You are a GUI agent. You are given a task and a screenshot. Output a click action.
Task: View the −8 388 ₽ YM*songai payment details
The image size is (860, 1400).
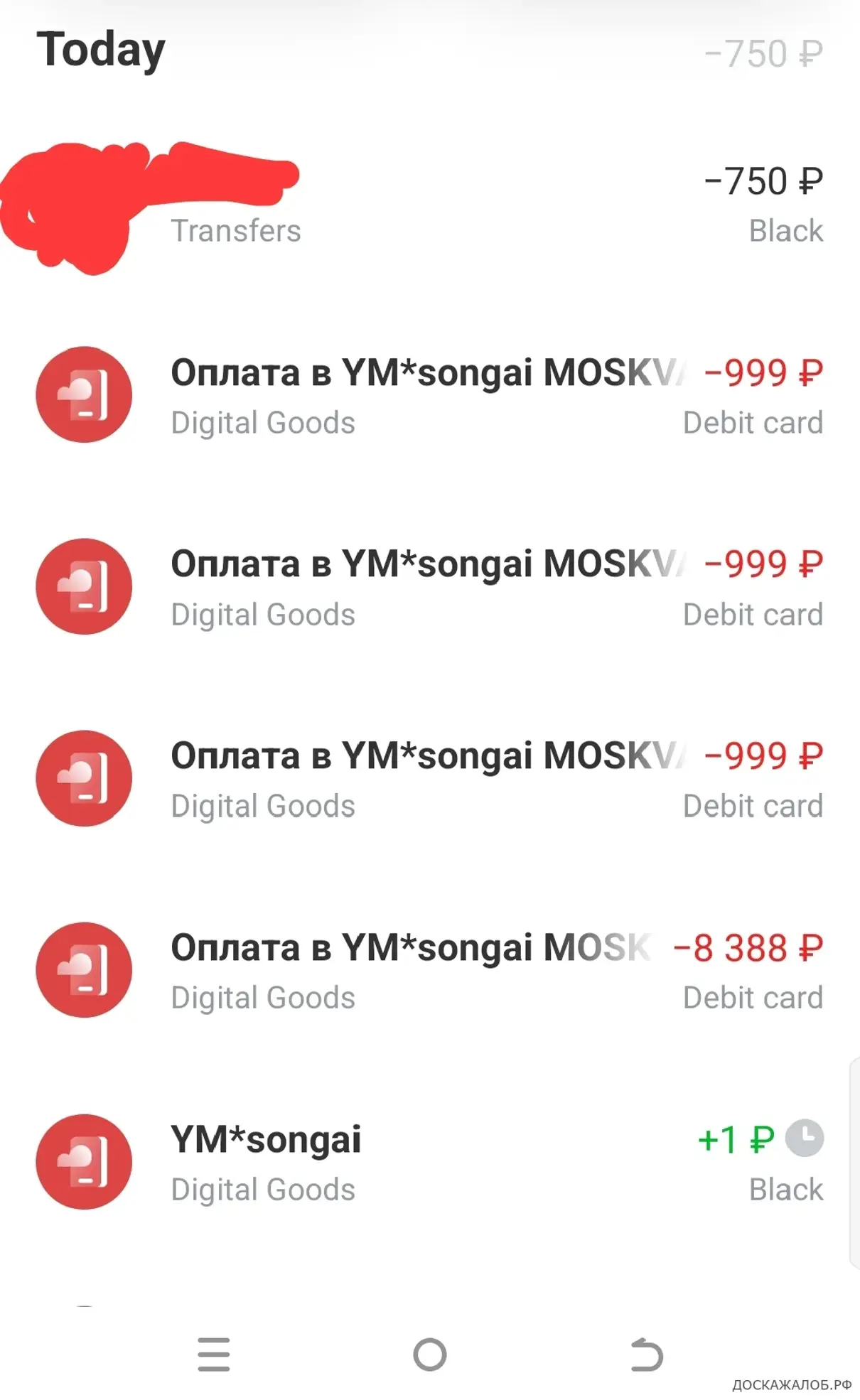(x=429, y=970)
